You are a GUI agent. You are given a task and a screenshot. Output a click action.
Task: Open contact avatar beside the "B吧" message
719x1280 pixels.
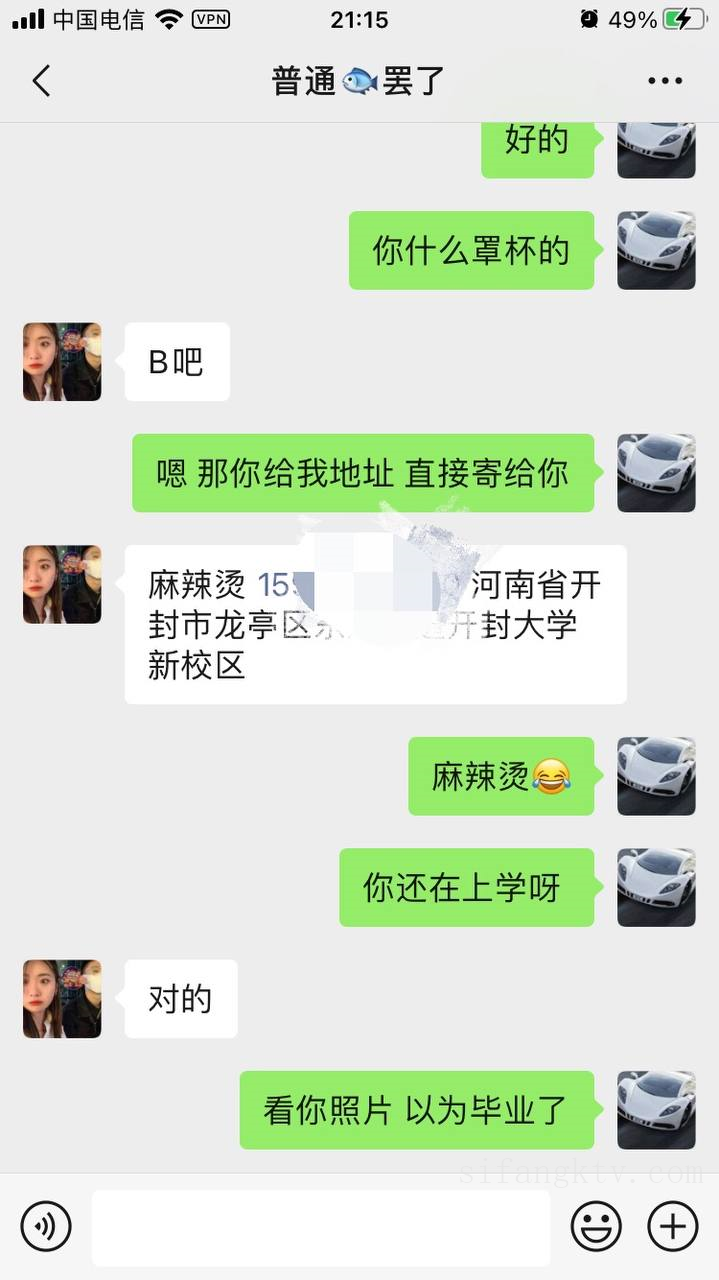click(62, 362)
